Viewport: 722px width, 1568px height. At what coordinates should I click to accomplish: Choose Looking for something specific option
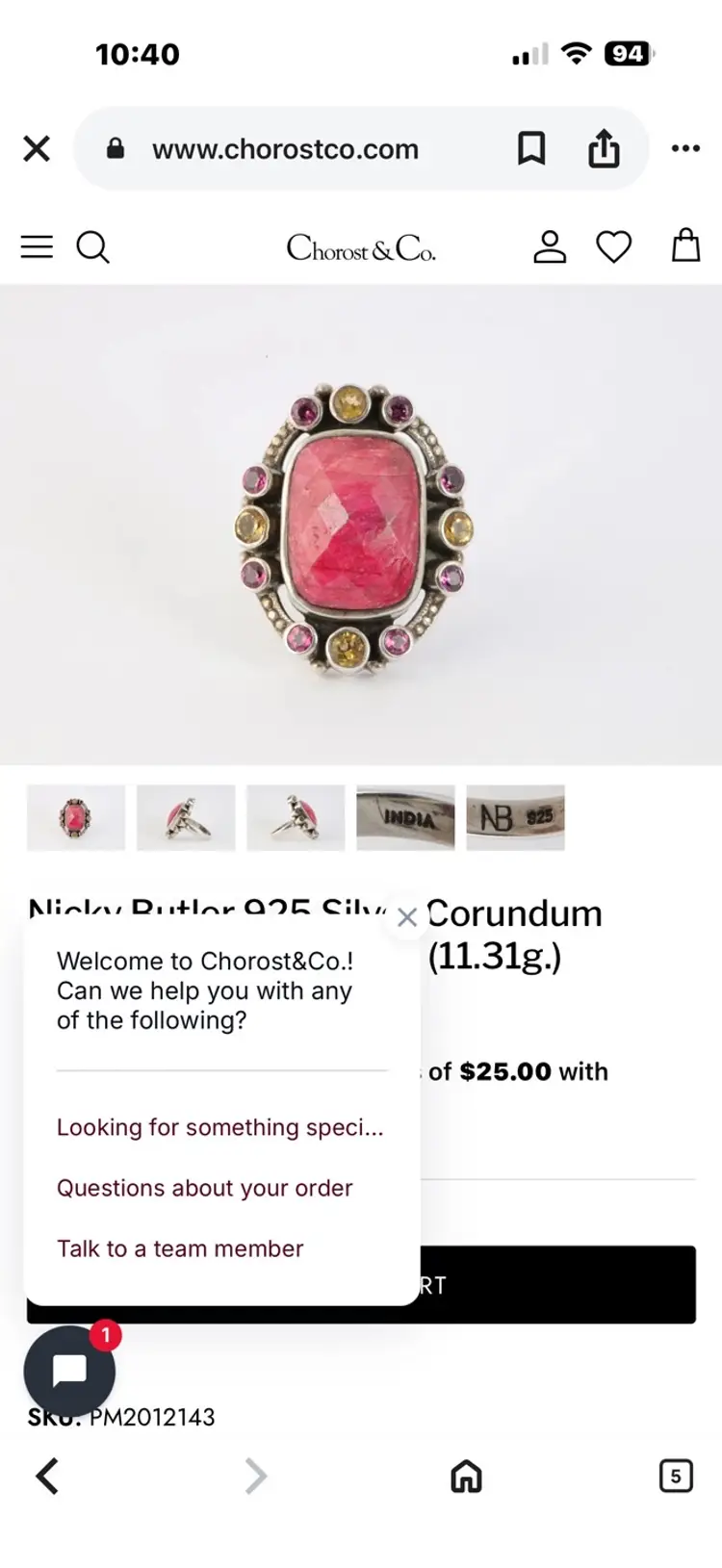[x=219, y=1127]
